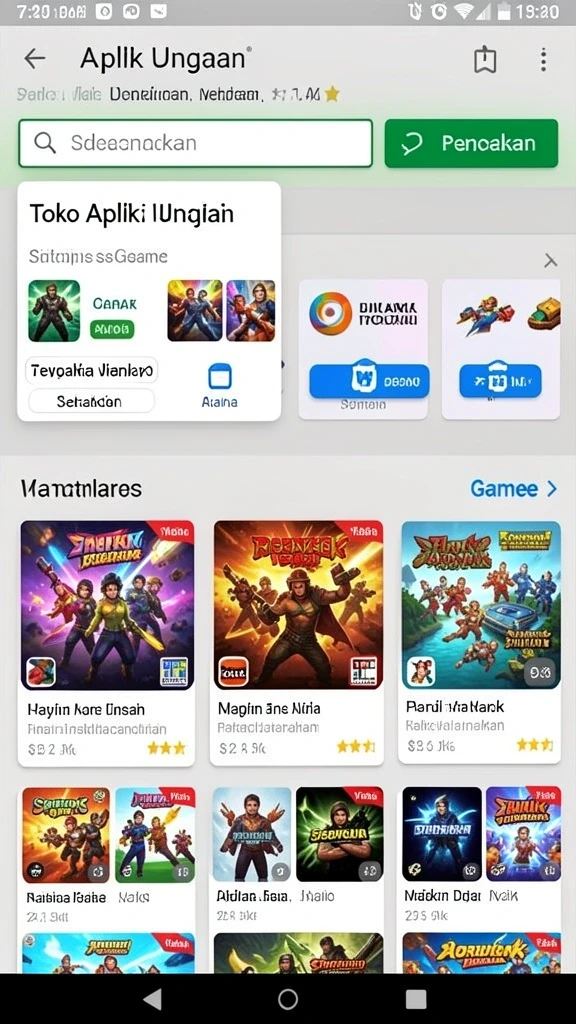576x1024 pixels.
Task: Go back using the top-left arrow
Action: pos(35,59)
